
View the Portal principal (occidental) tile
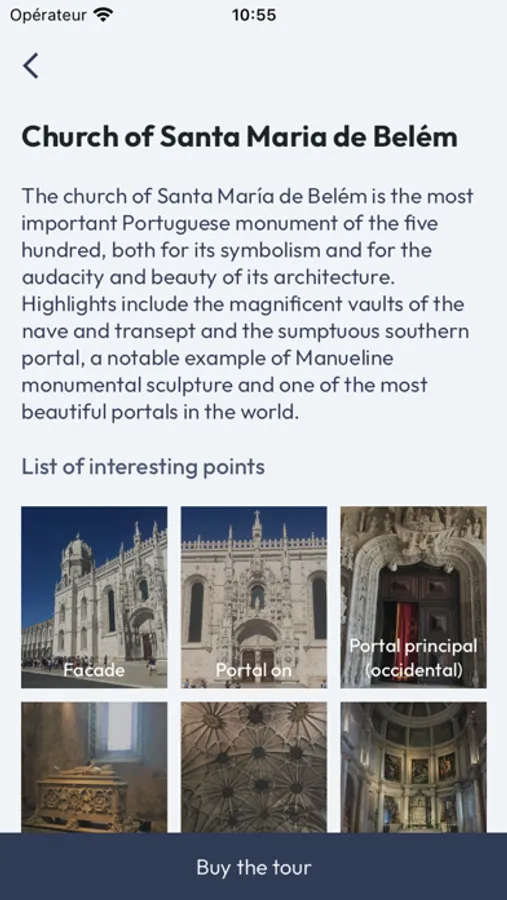[413, 597]
